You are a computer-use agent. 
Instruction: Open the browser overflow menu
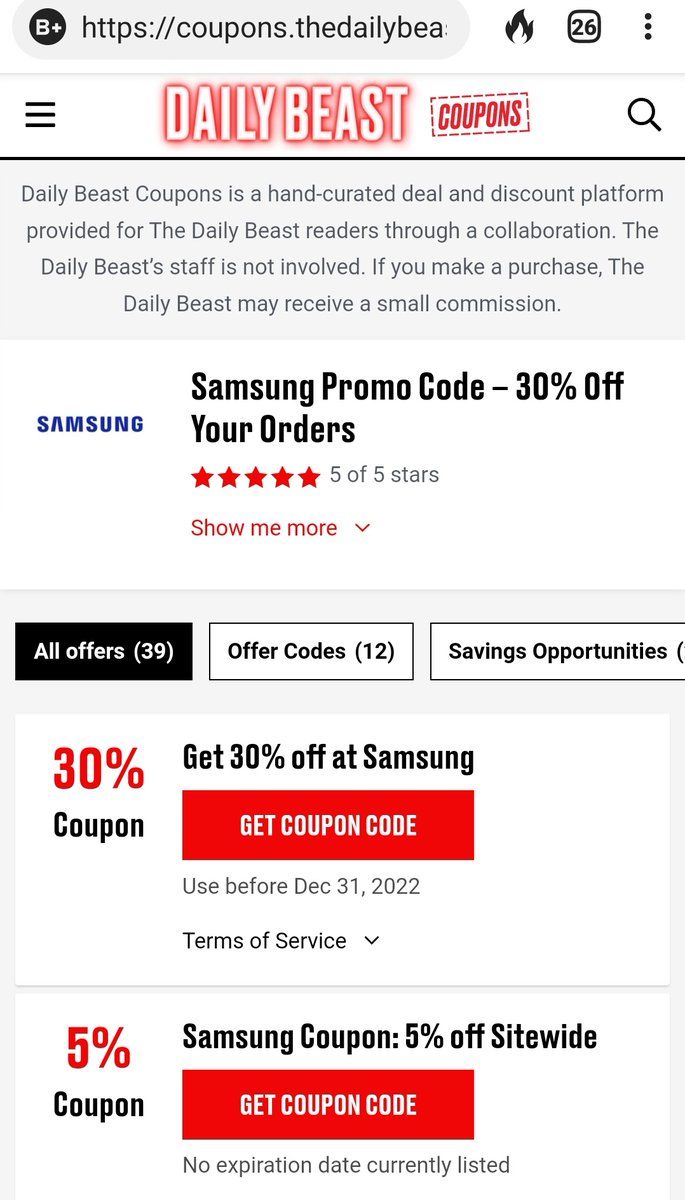click(x=649, y=28)
